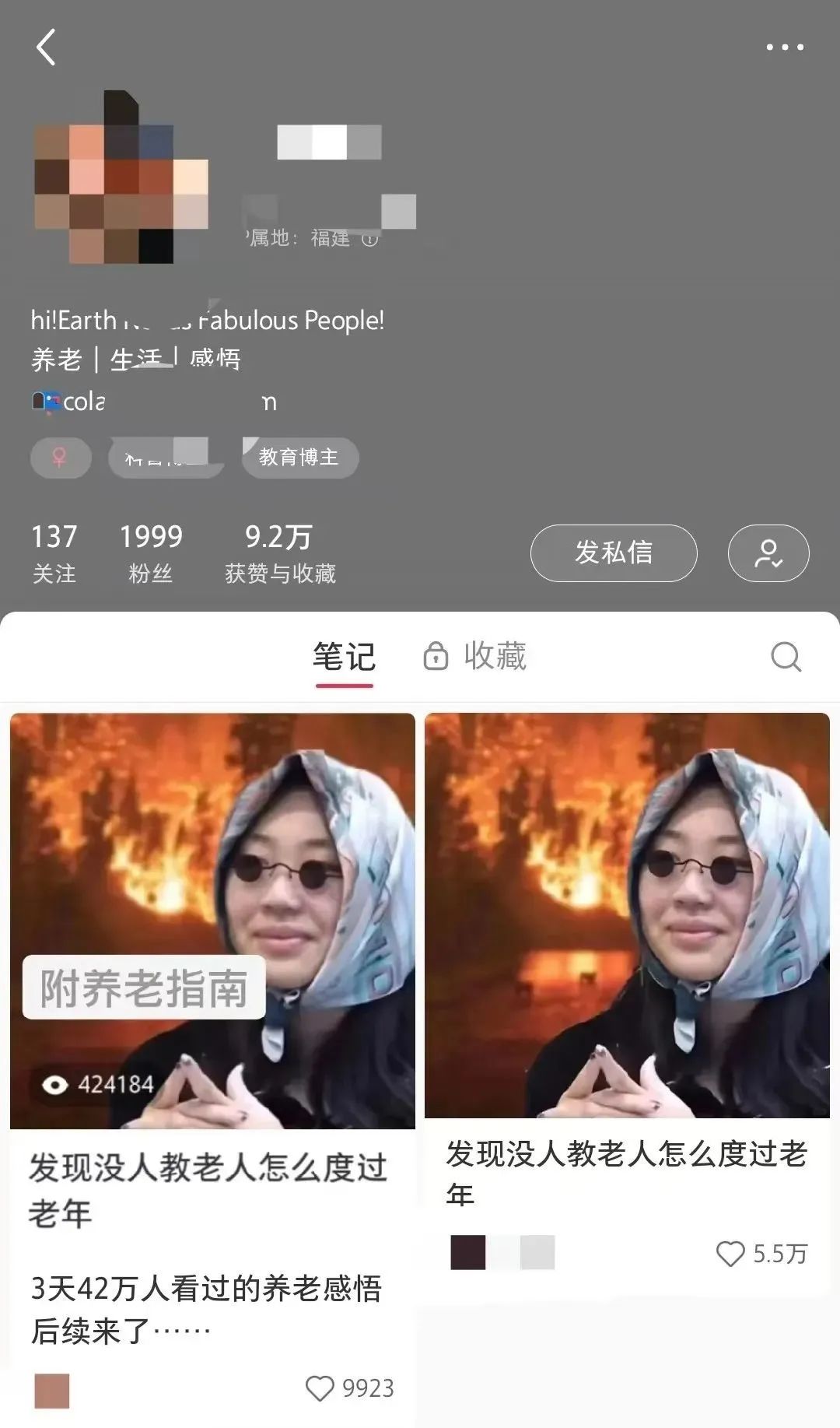Search this user's notes

pos(786,657)
